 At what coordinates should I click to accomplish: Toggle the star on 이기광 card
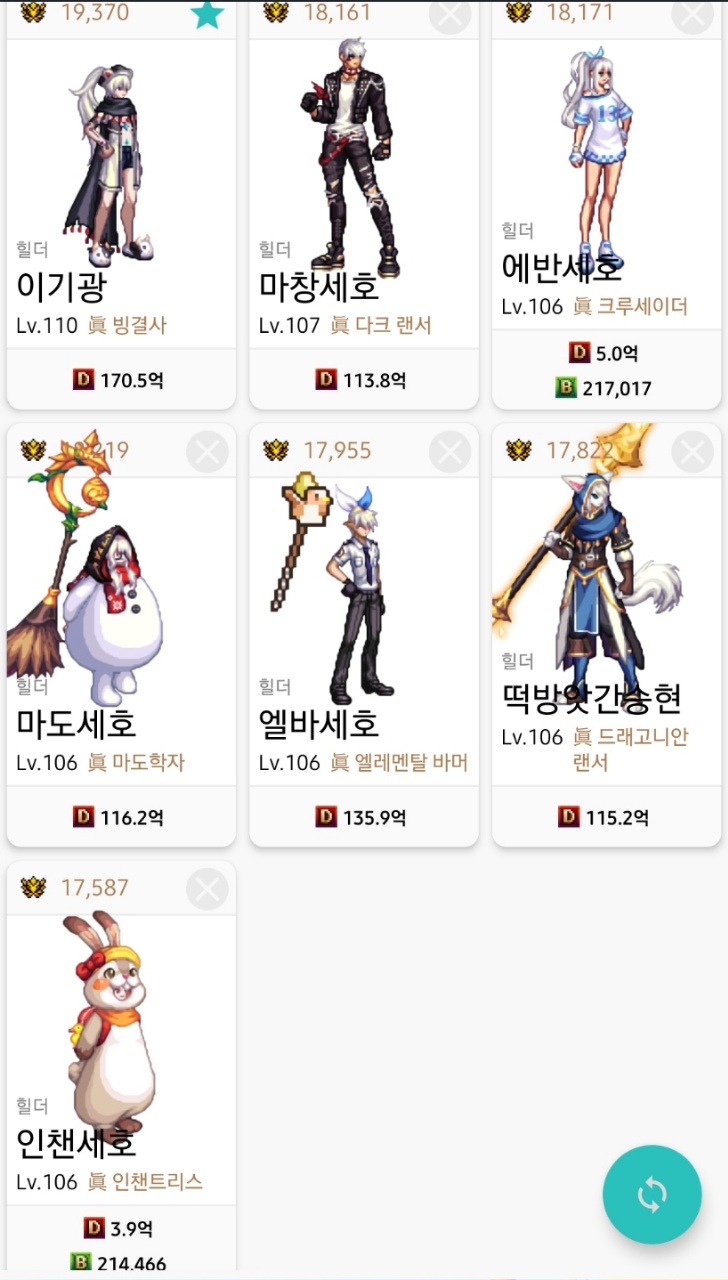click(207, 14)
